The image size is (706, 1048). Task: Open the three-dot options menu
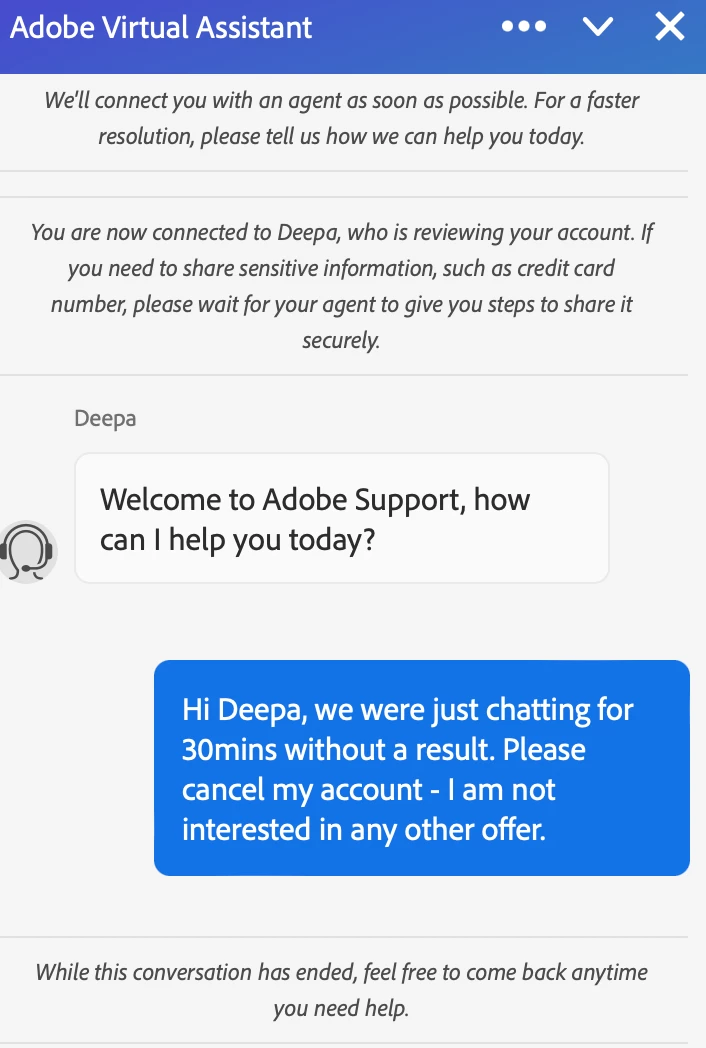(524, 27)
